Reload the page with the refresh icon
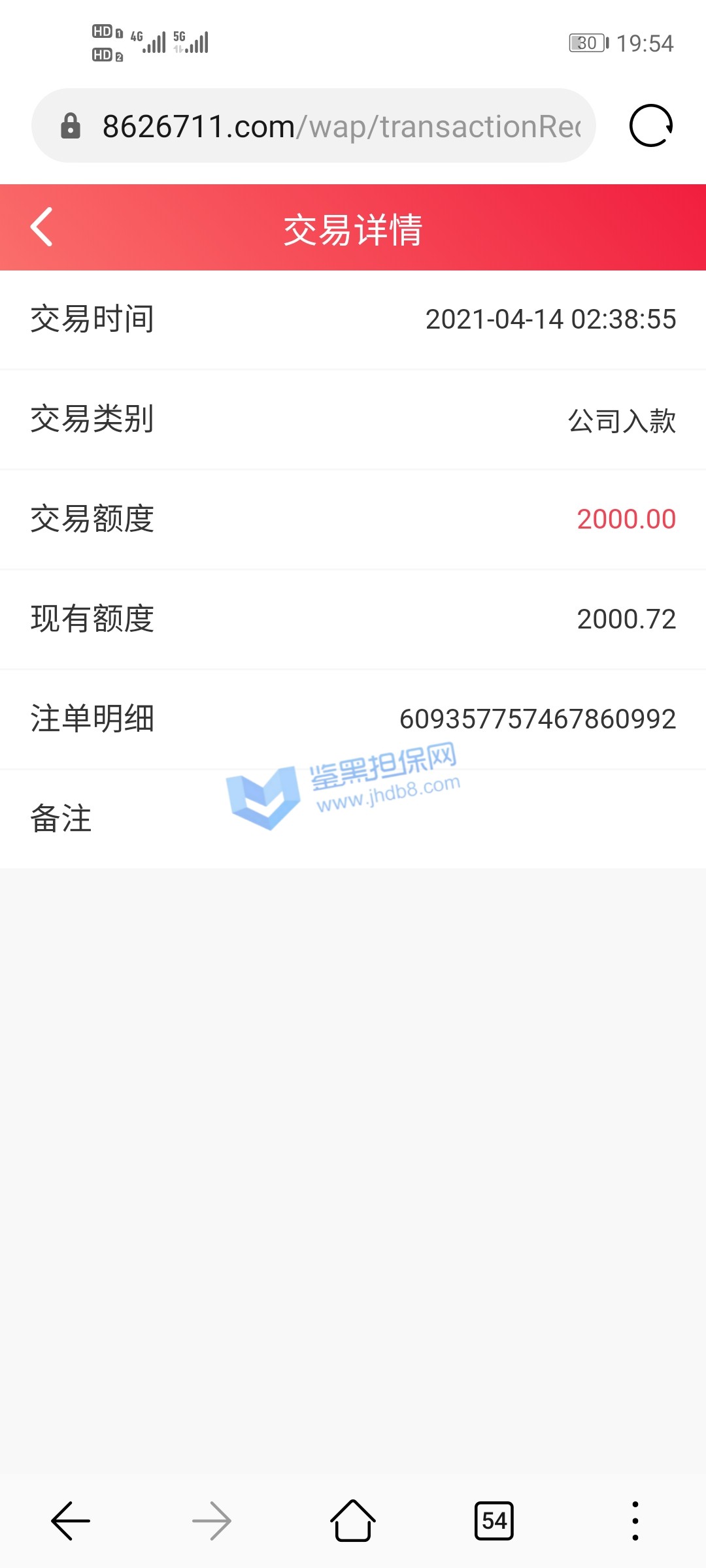The height and width of the screenshot is (1568, 706). click(x=650, y=125)
